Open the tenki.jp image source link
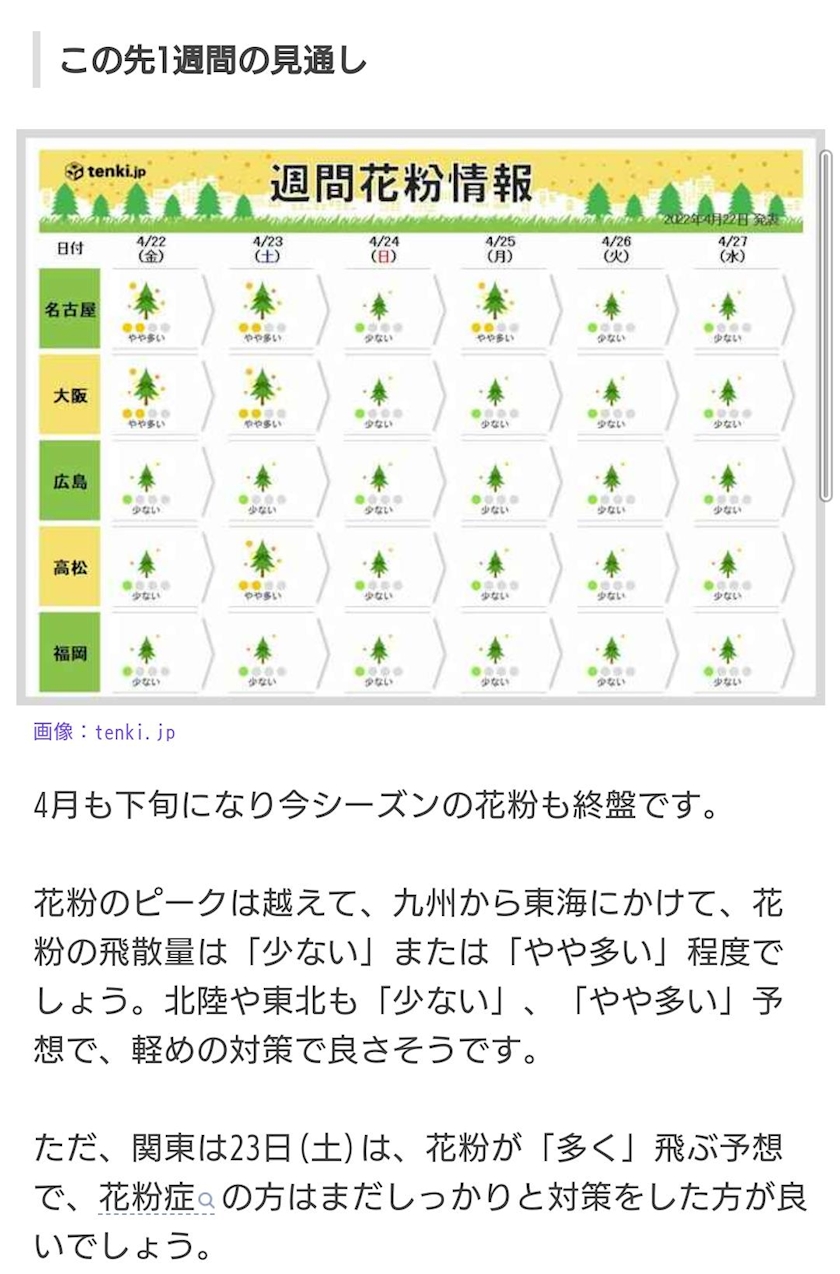840x1274 pixels. (x=135, y=733)
